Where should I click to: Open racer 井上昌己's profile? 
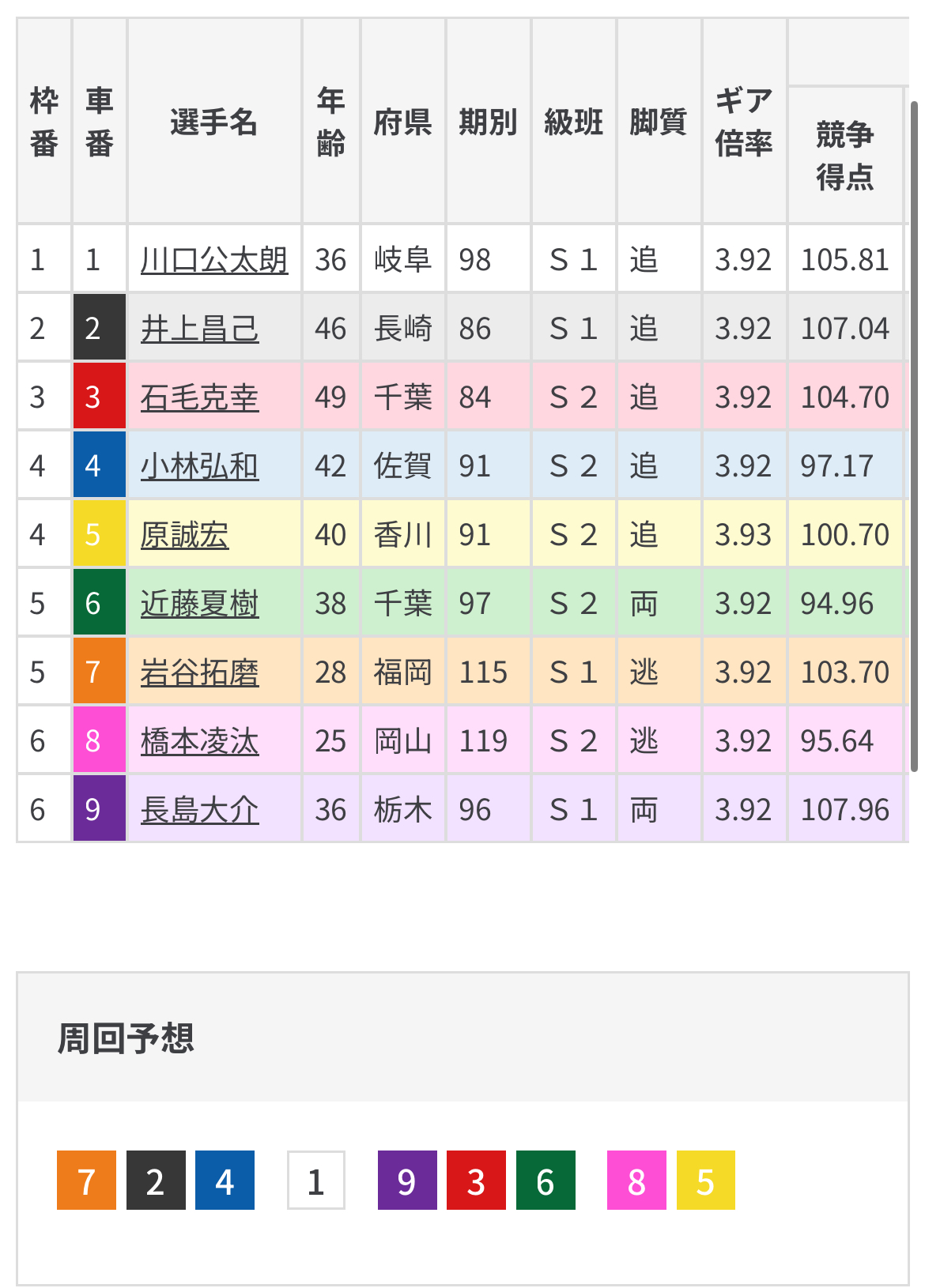click(199, 329)
